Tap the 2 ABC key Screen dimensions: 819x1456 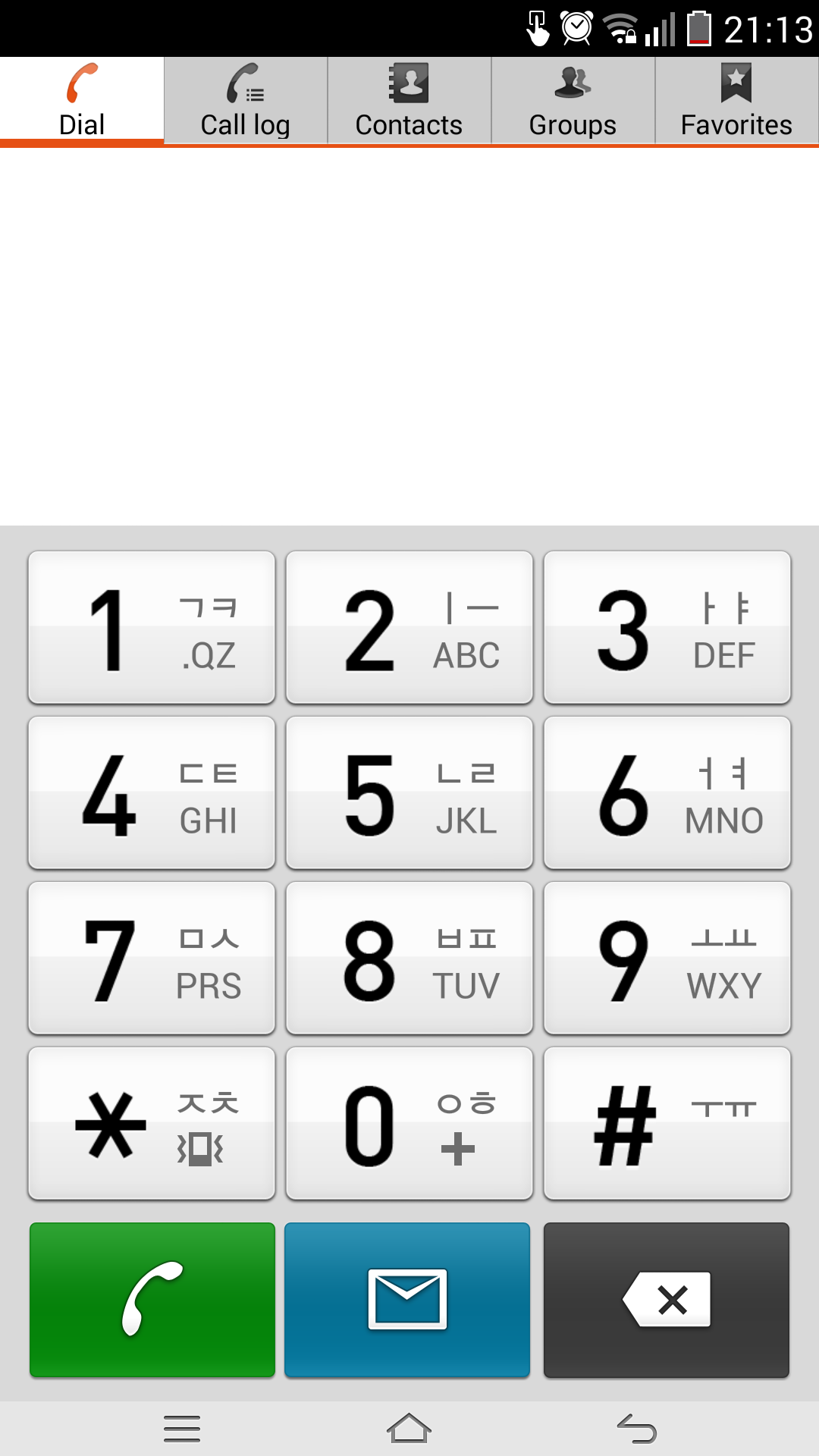pos(409,628)
